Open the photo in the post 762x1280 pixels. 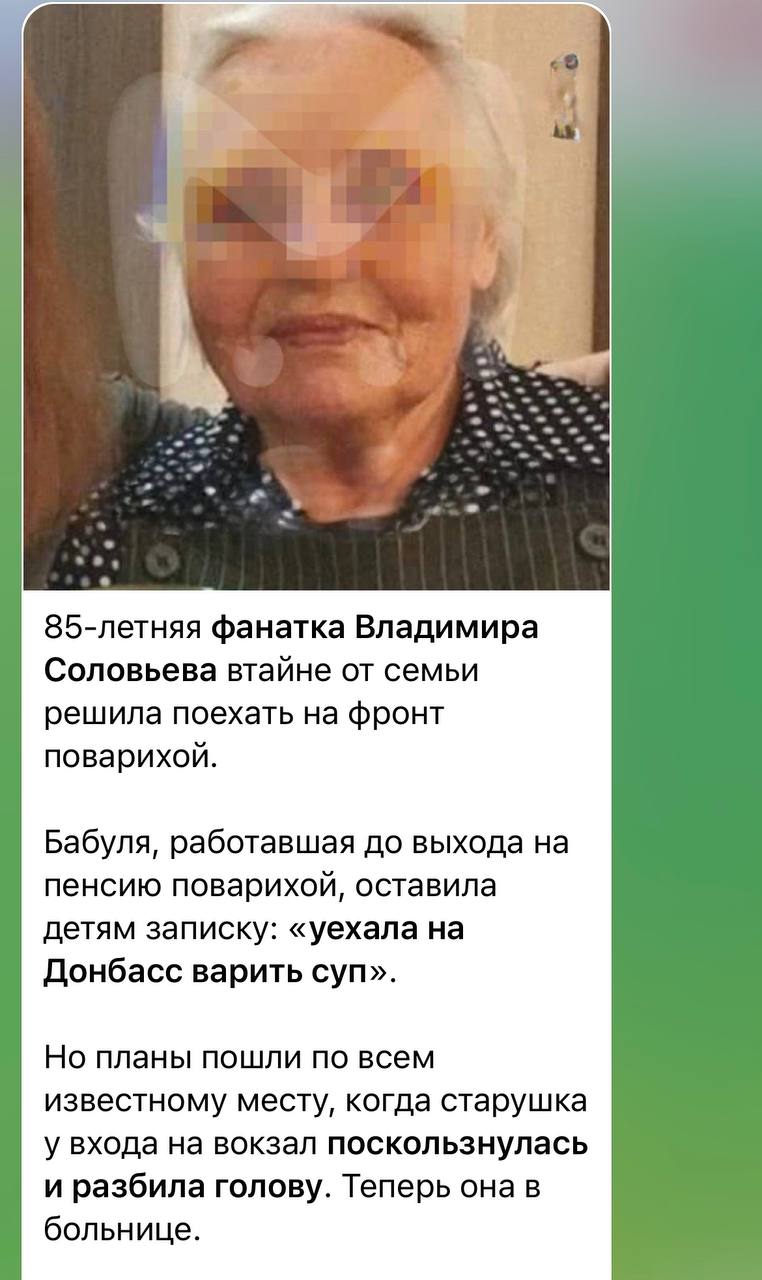[316, 300]
